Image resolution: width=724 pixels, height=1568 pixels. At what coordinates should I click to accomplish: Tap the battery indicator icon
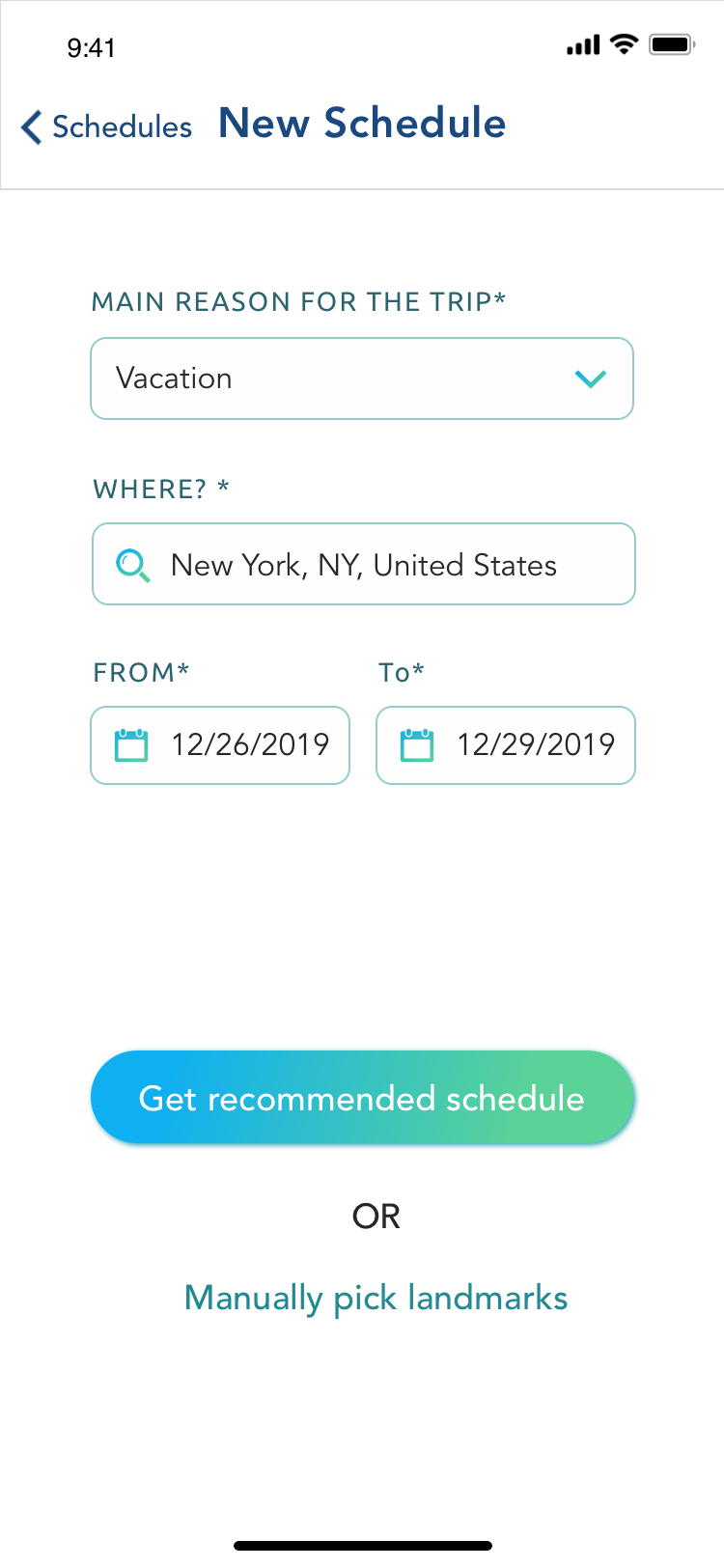click(671, 43)
